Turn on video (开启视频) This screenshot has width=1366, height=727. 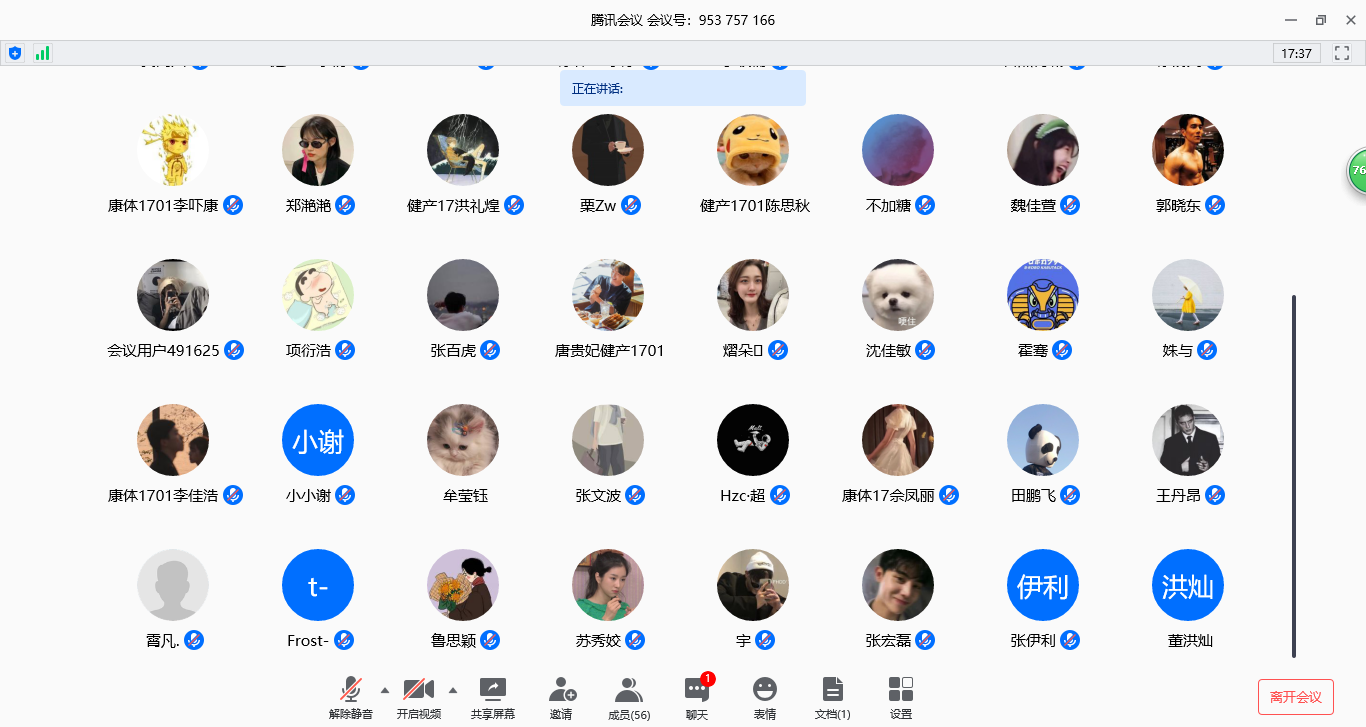[418, 696]
